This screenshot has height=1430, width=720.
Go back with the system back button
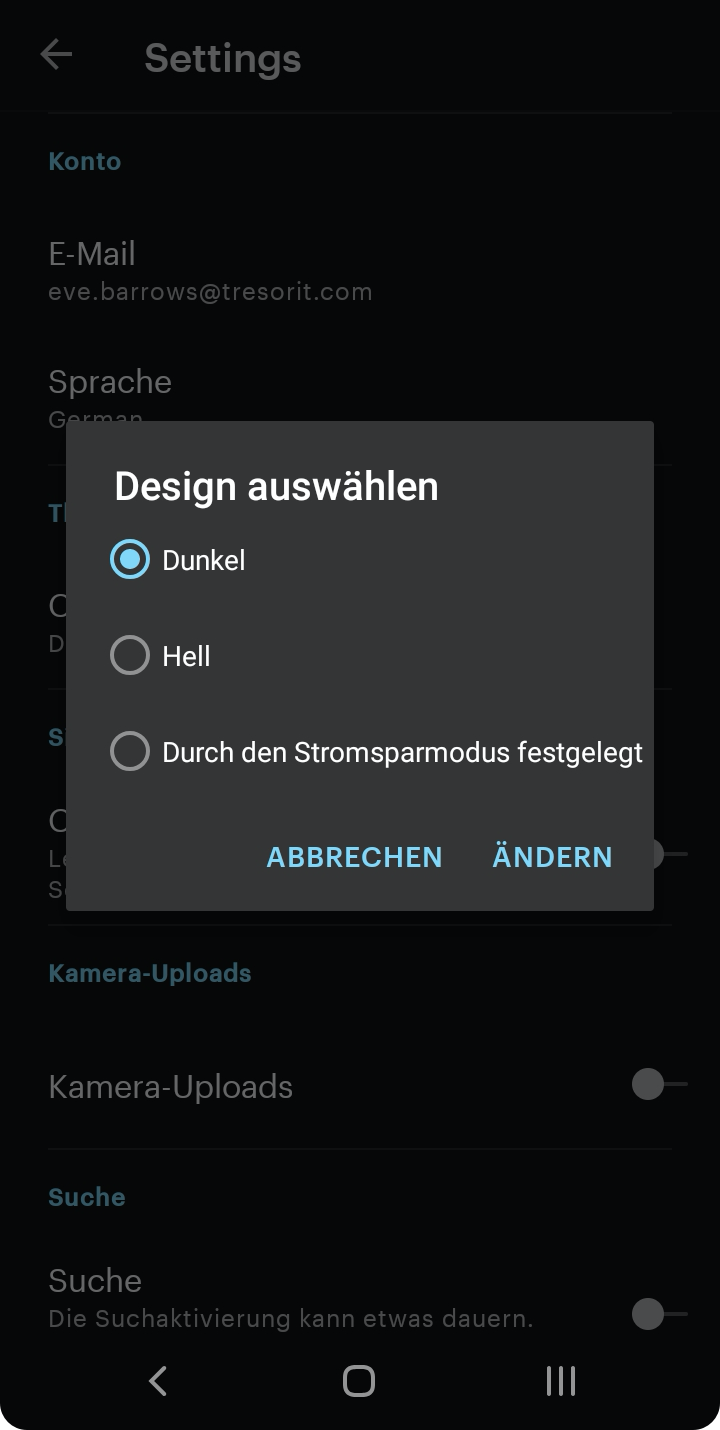158,1381
